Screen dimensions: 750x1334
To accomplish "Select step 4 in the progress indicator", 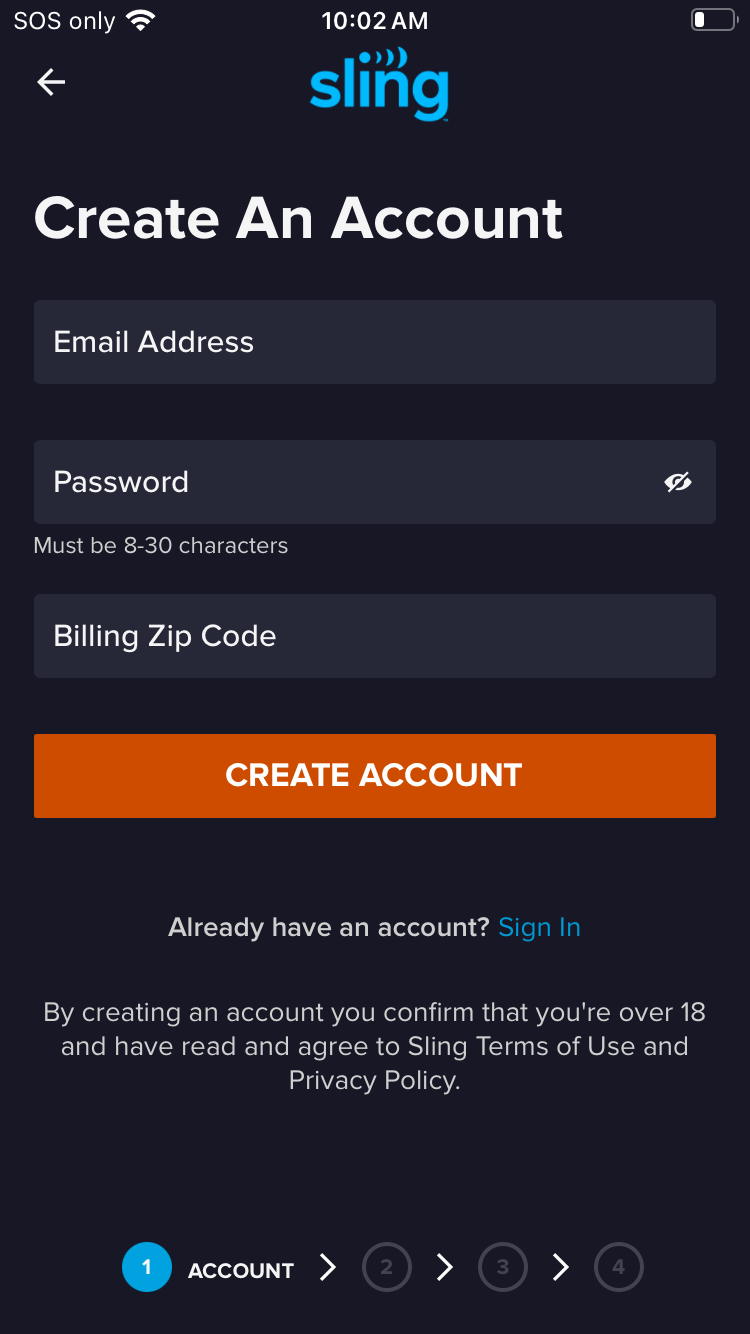I will (x=619, y=1267).
